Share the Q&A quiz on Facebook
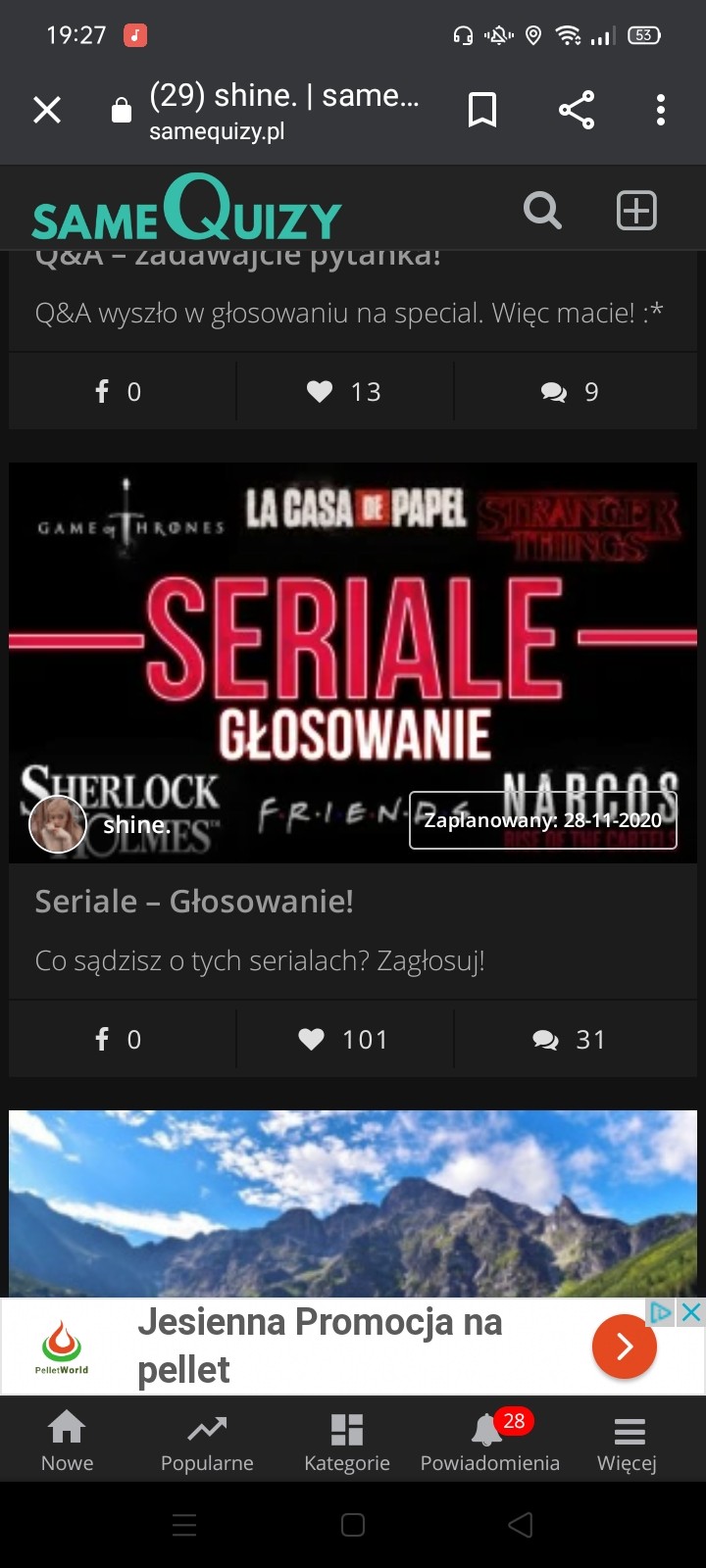The image size is (706, 1568). point(119,392)
